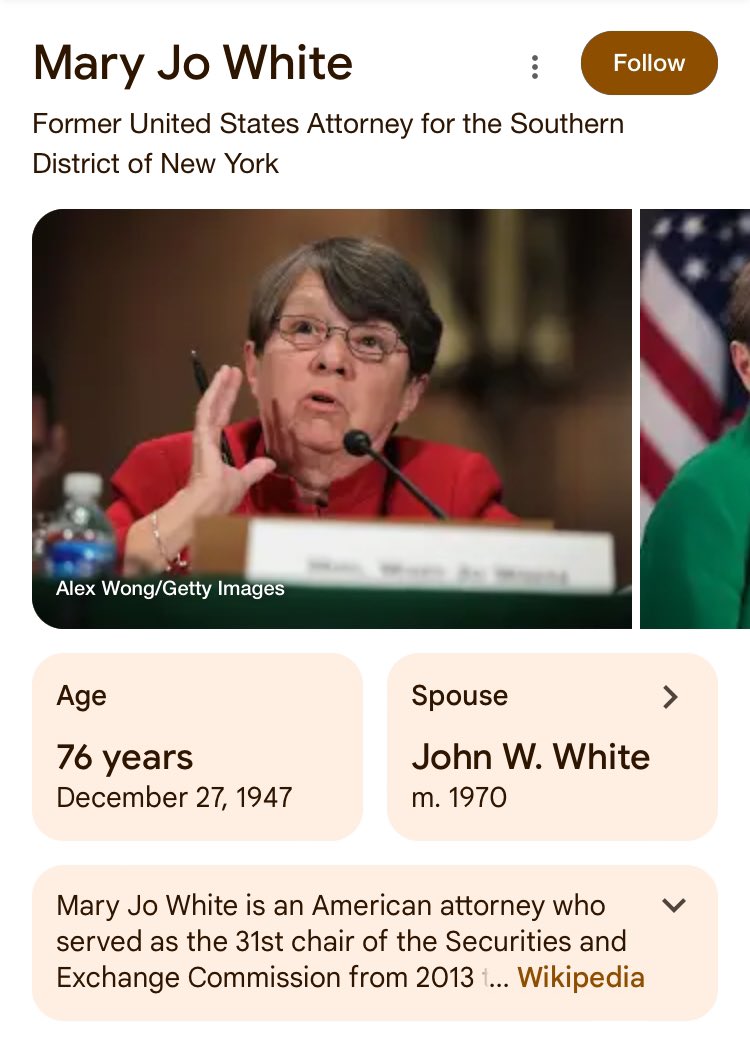Open the three-dot overflow menu
Image resolution: width=750 pixels, height=1046 pixels.
coord(535,67)
